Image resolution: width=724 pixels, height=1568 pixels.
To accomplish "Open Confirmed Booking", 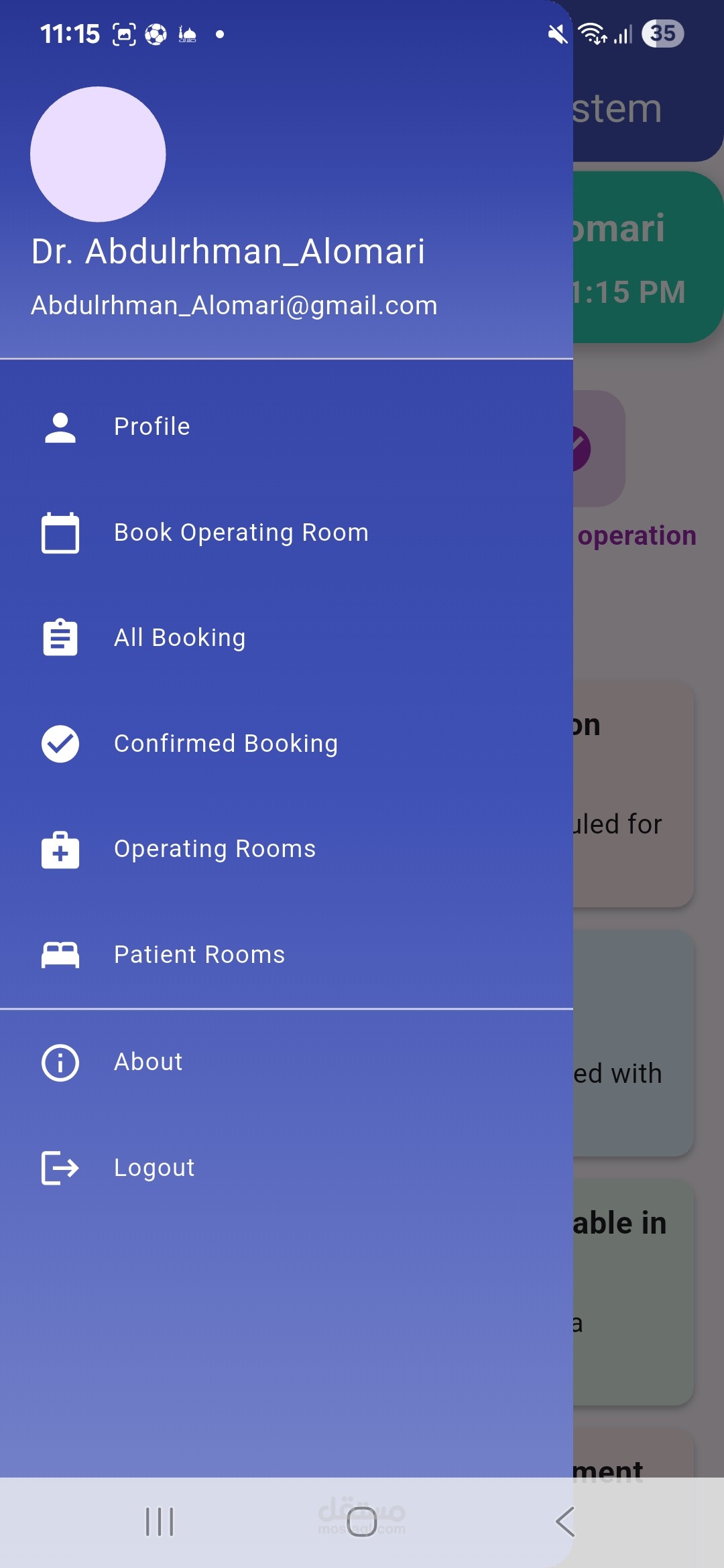I will pos(225,744).
